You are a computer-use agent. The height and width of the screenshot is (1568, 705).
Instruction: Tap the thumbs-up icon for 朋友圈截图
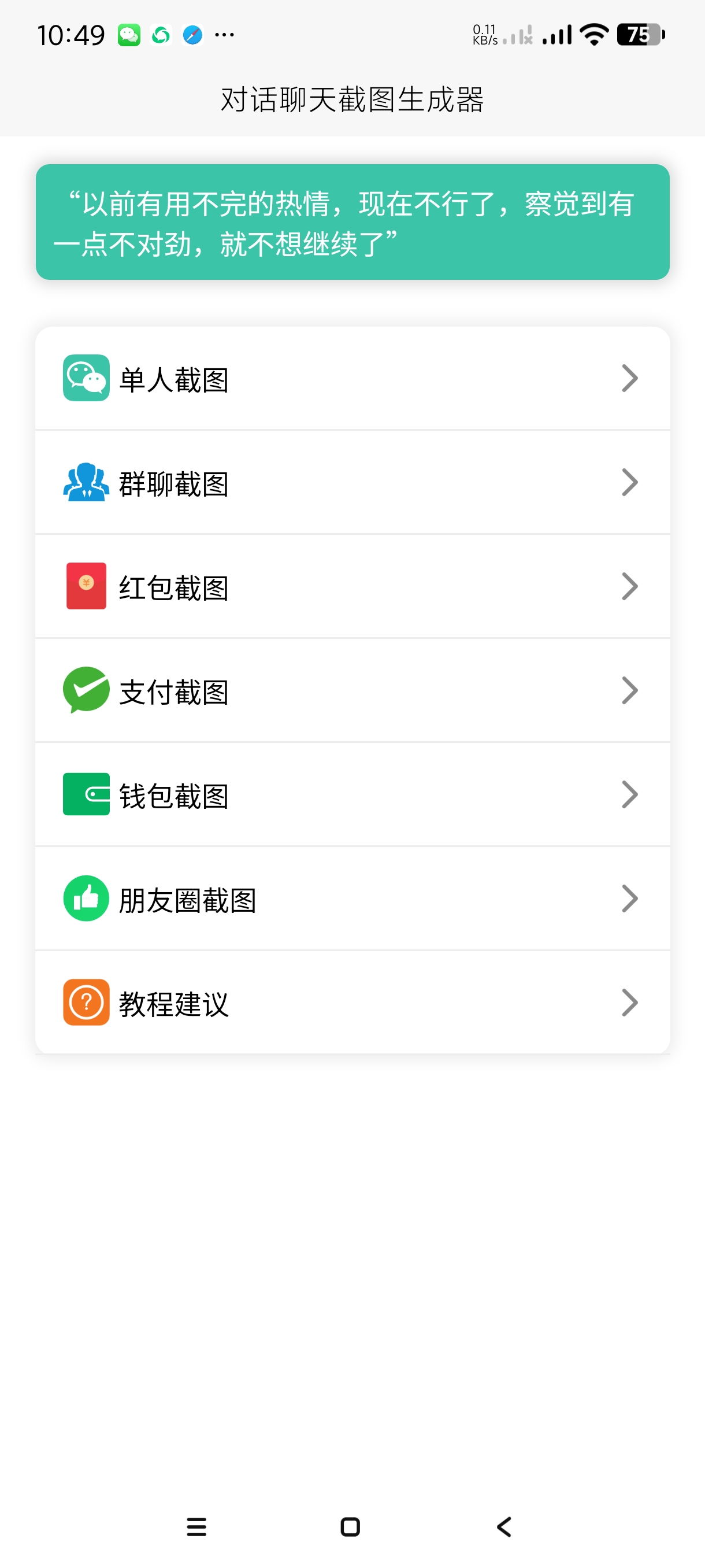click(x=86, y=898)
